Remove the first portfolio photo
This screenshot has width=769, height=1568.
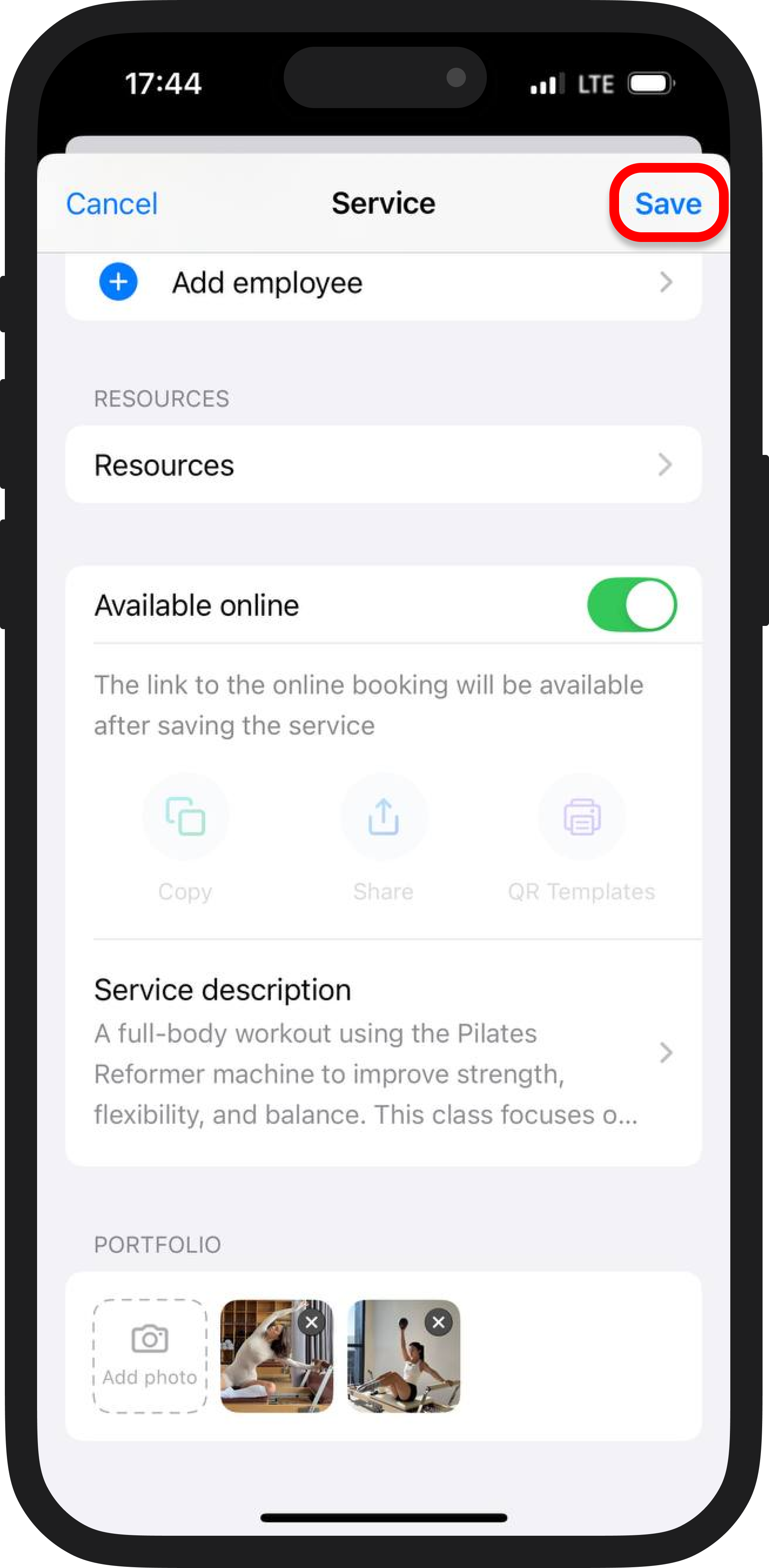coord(312,1322)
